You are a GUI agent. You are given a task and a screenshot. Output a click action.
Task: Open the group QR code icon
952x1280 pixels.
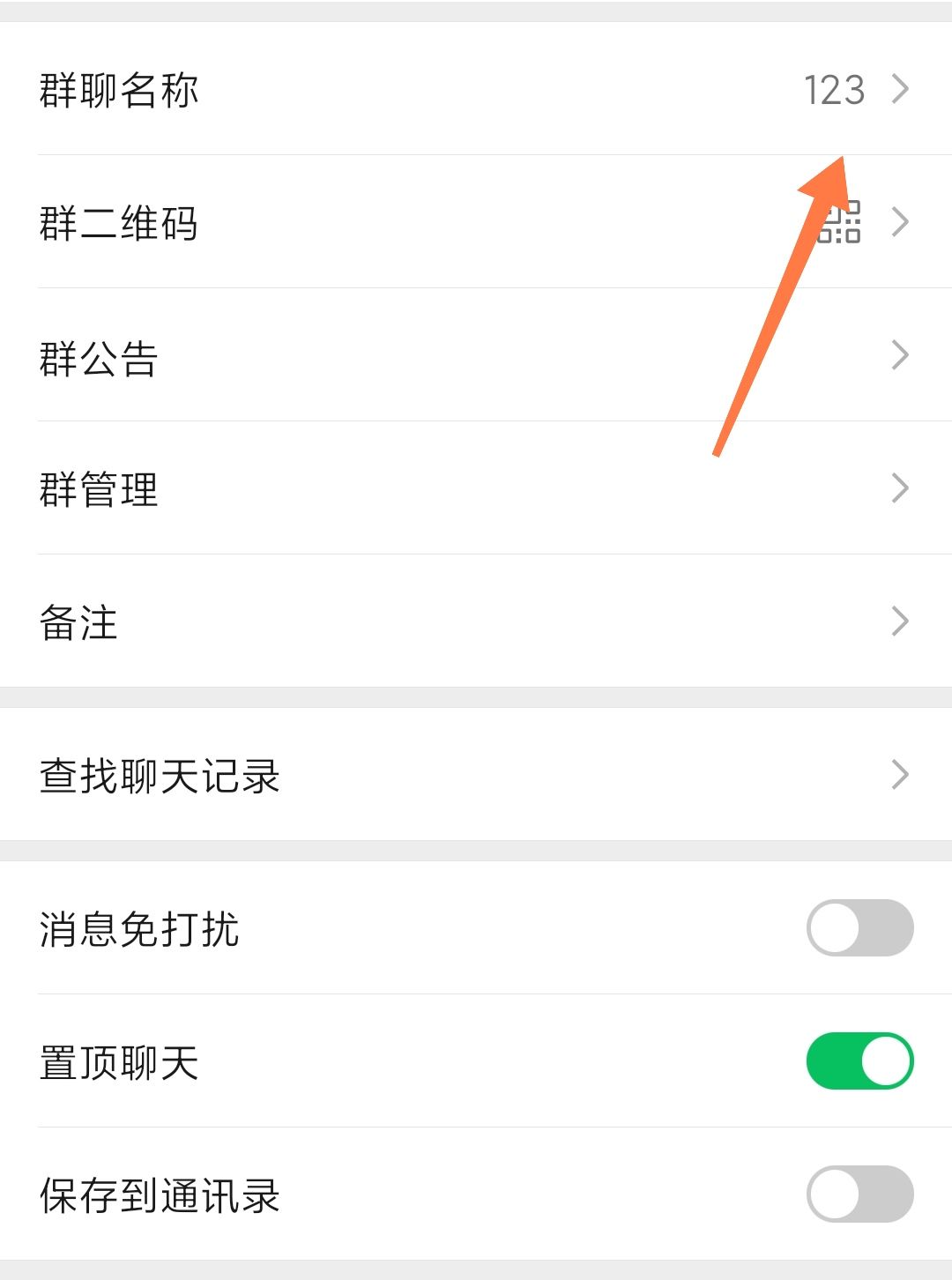(x=842, y=222)
